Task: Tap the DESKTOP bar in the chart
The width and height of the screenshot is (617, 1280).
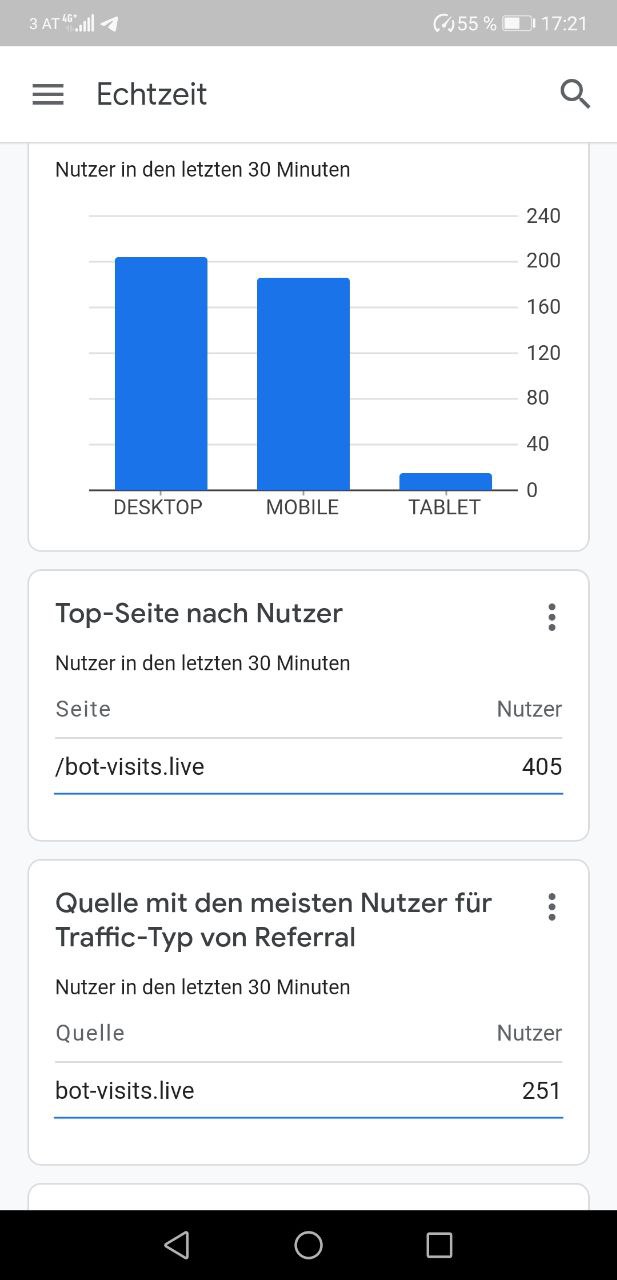Action: pos(161,374)
